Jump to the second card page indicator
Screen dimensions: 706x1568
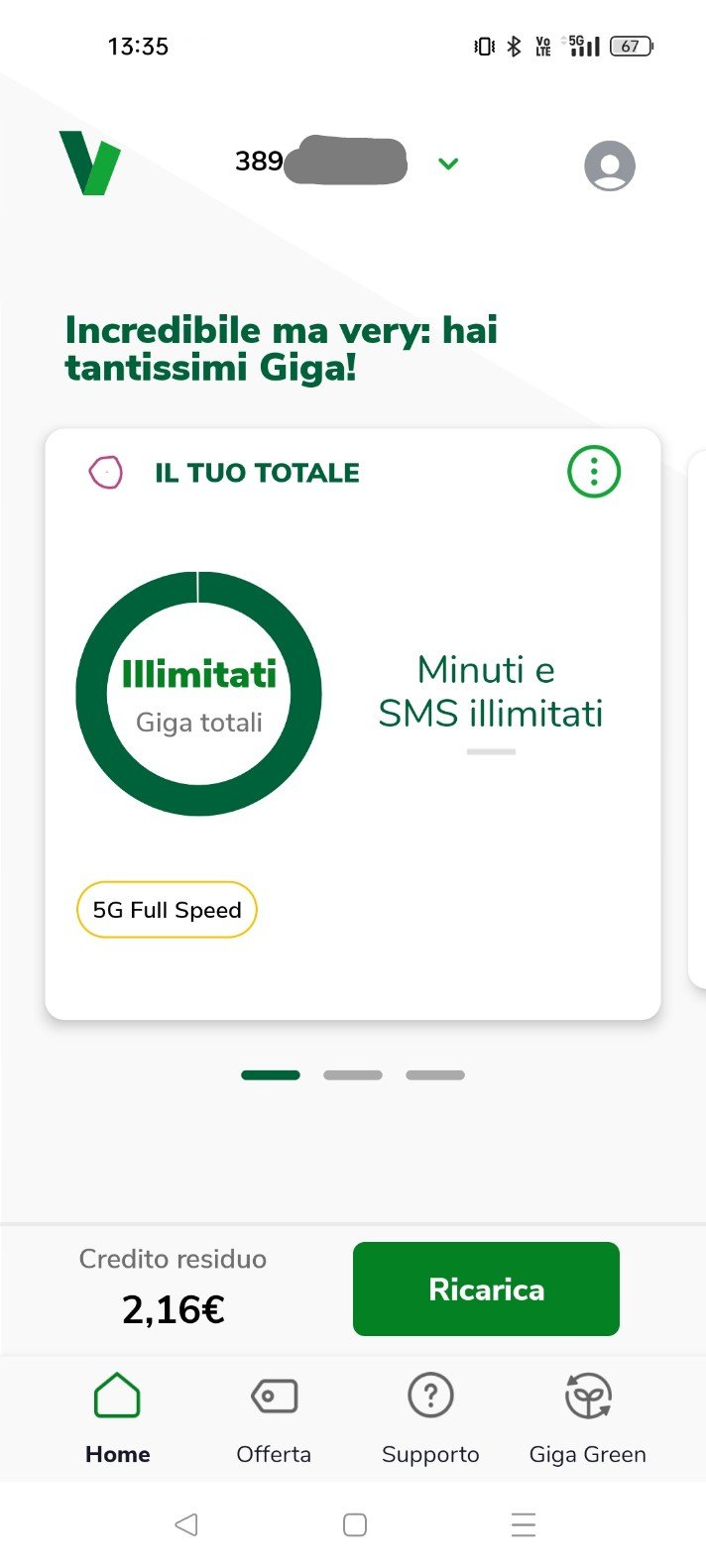pyautogui.click(x=352, y=1074)
